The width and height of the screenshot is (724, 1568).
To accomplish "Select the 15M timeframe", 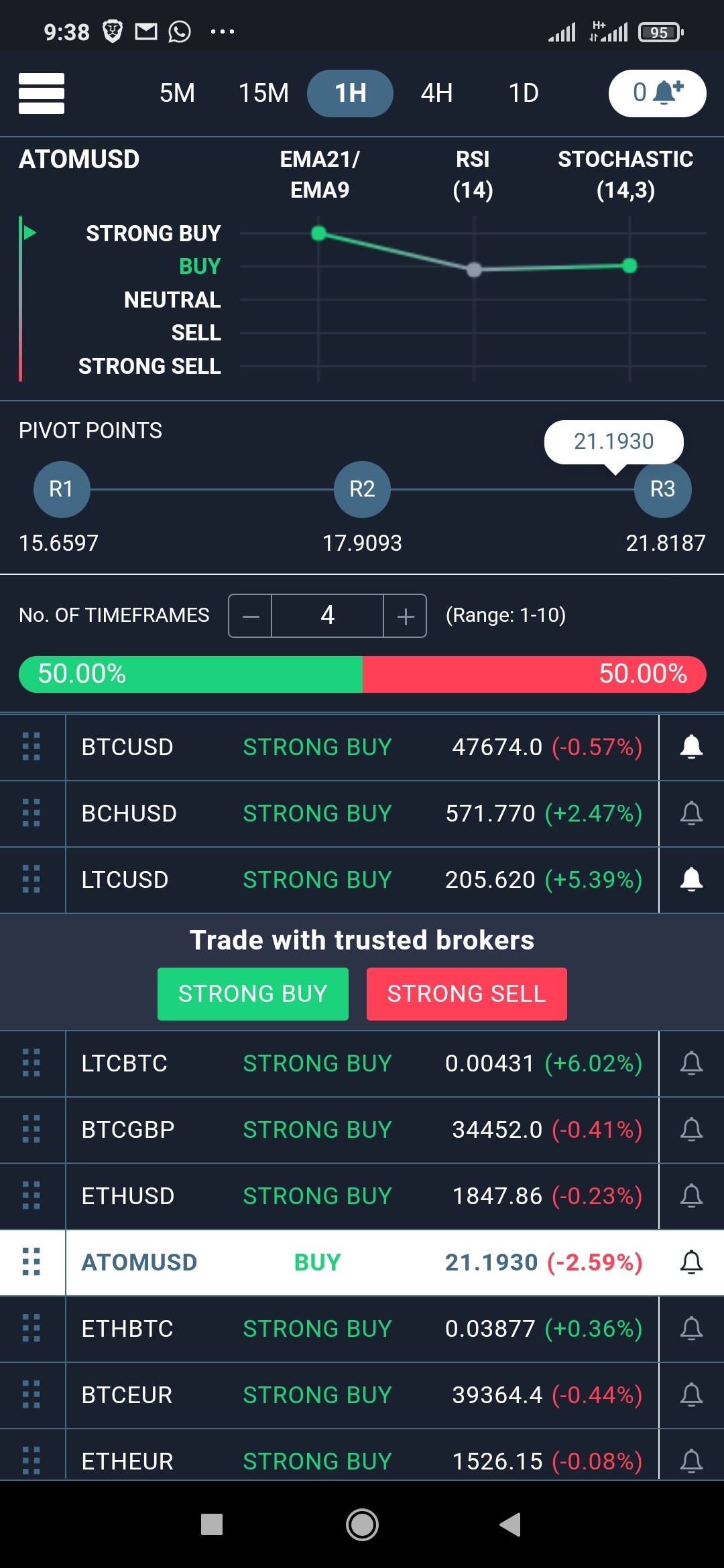I will coord(263,93).
